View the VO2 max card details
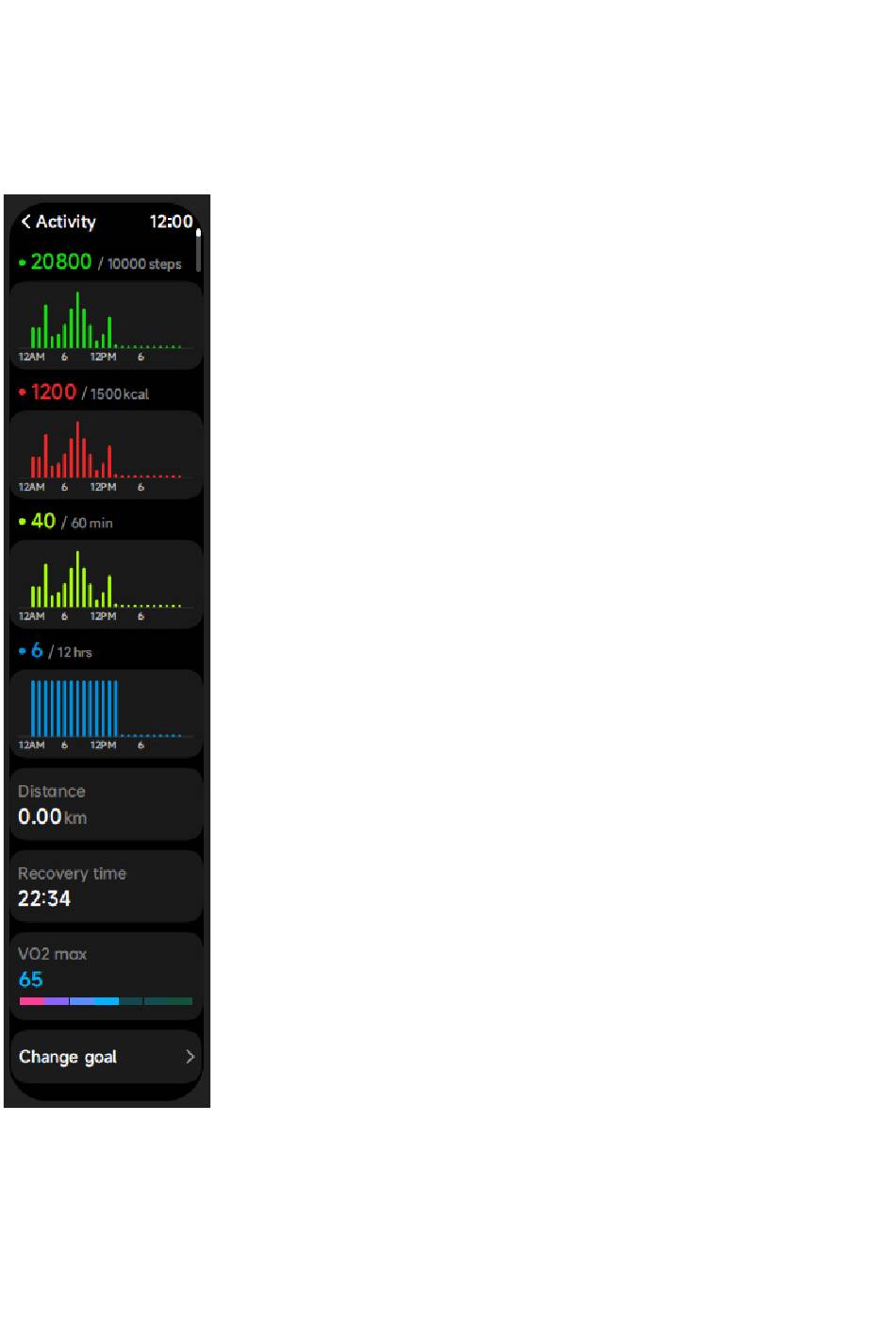 pos(106,977)
